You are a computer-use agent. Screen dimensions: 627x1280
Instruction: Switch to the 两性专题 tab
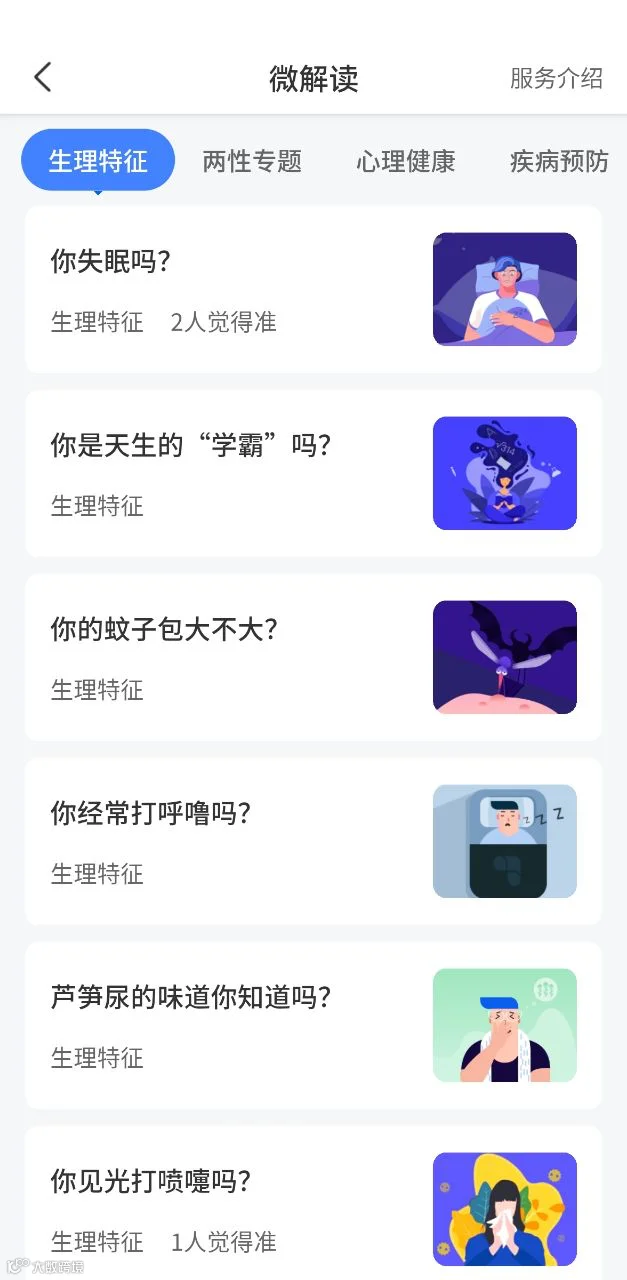(x=252, y=161)
